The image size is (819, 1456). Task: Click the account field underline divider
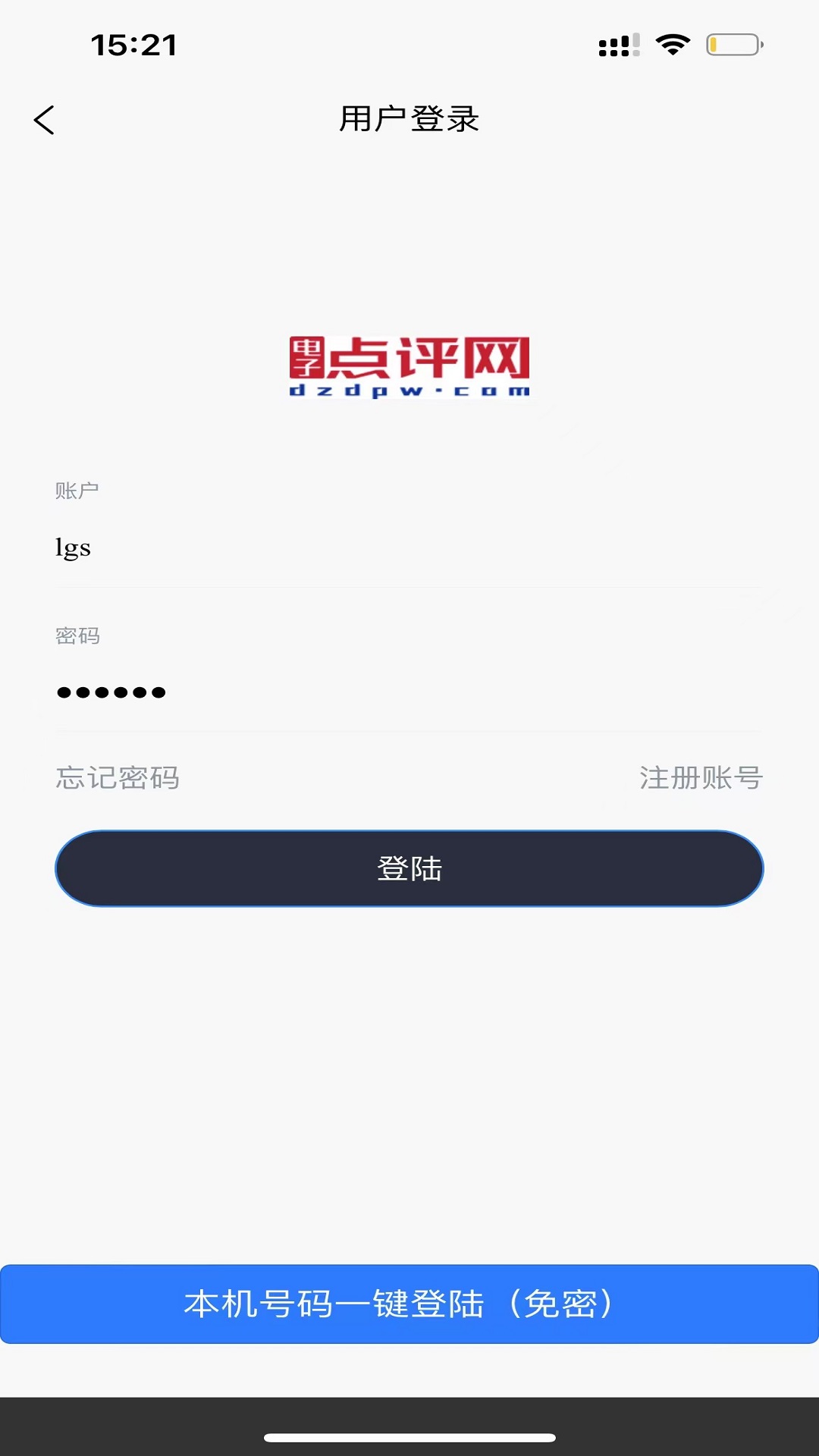click(409, 585)
